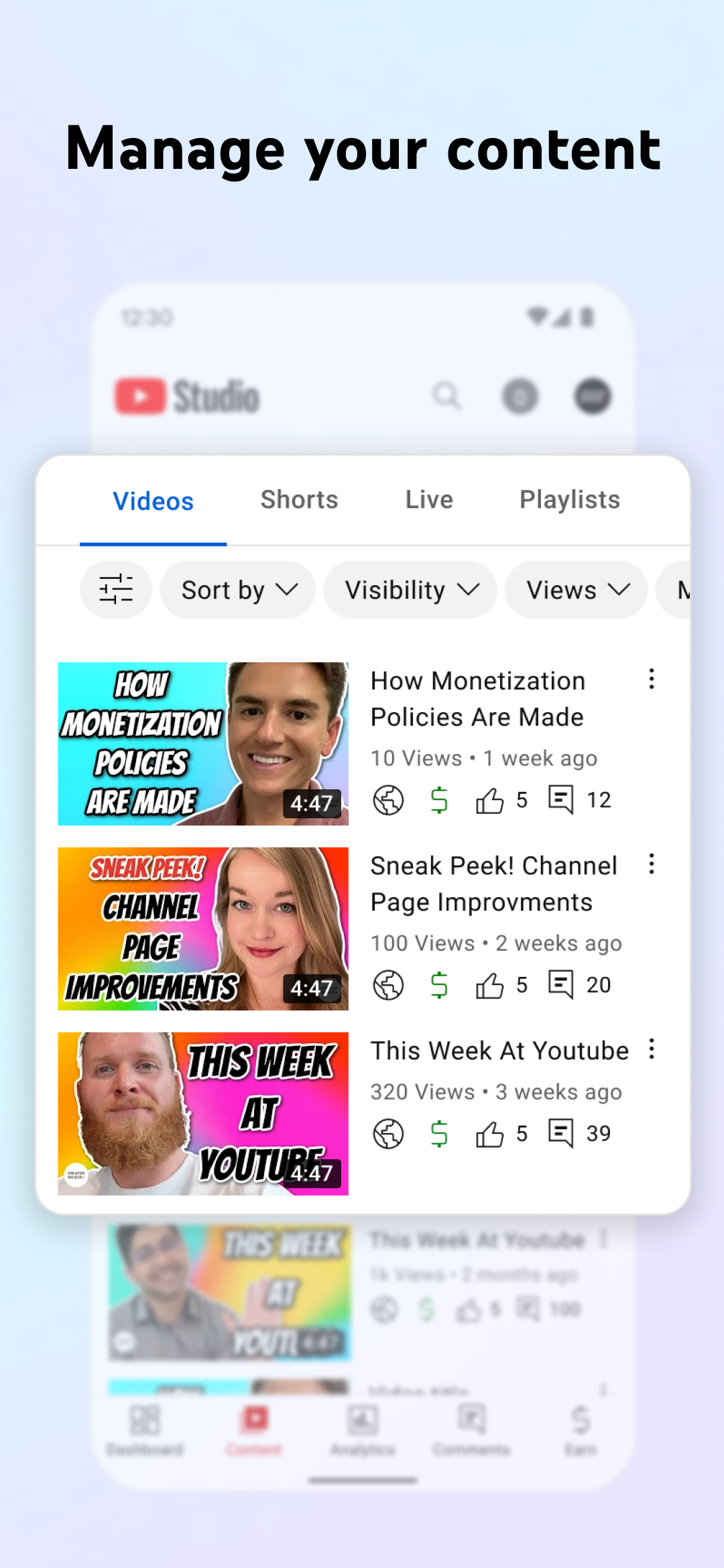Open the Sort by dropdown
This screenshot has width=724, height=1568.
click(237, 590)
